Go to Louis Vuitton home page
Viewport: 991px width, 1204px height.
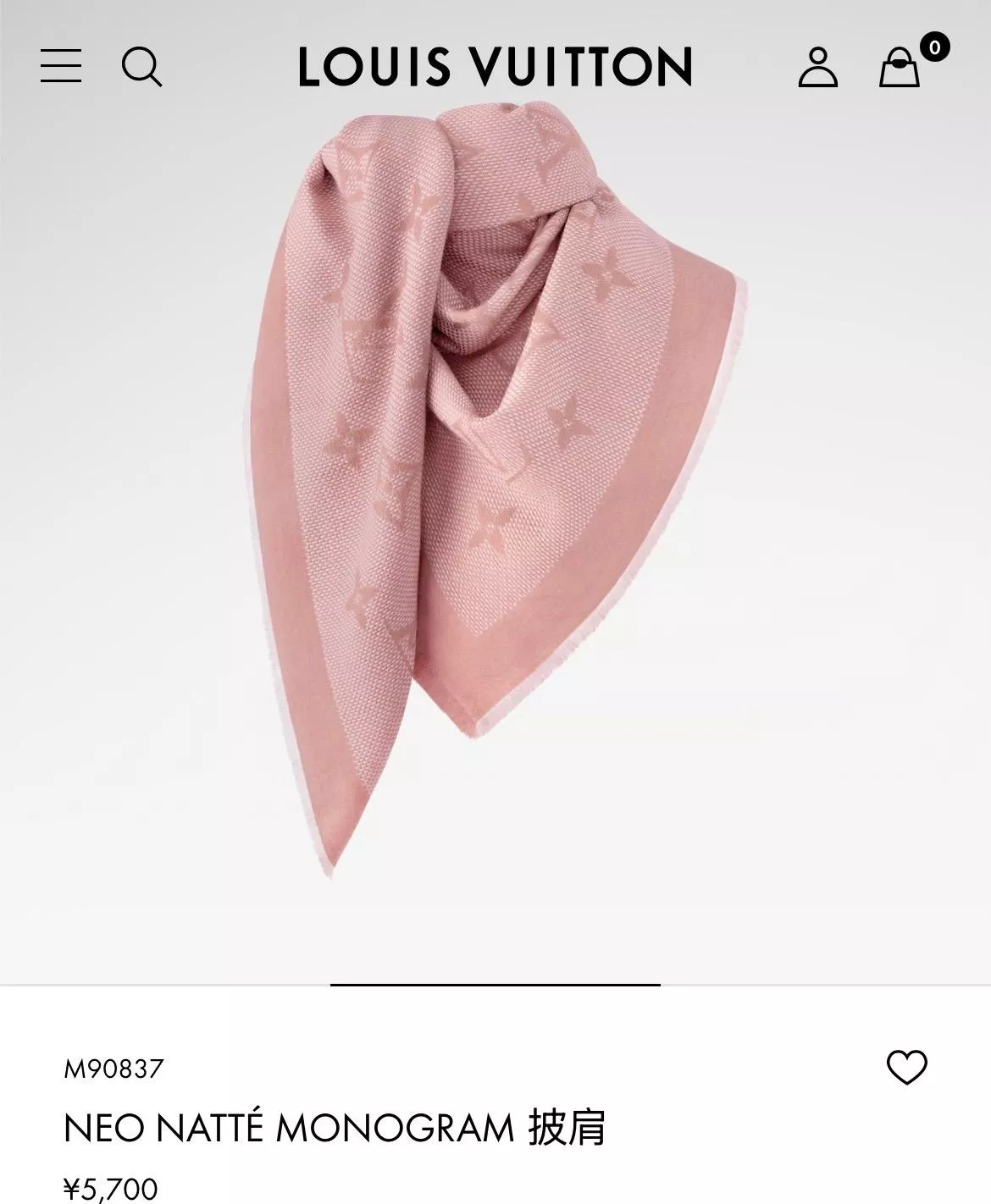[x=495, y=67]
